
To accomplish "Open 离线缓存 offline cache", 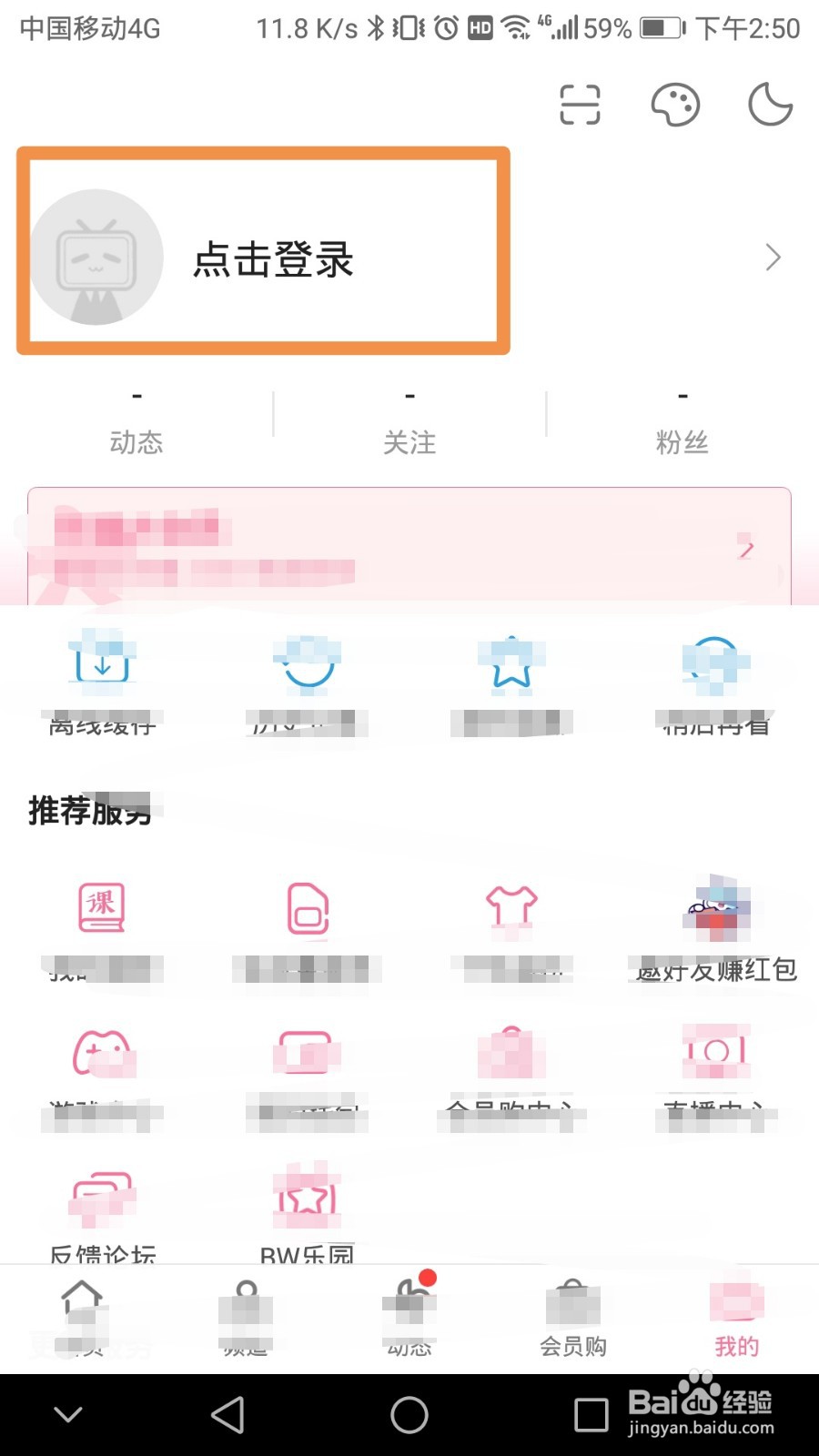I will (x=100, y=687).
